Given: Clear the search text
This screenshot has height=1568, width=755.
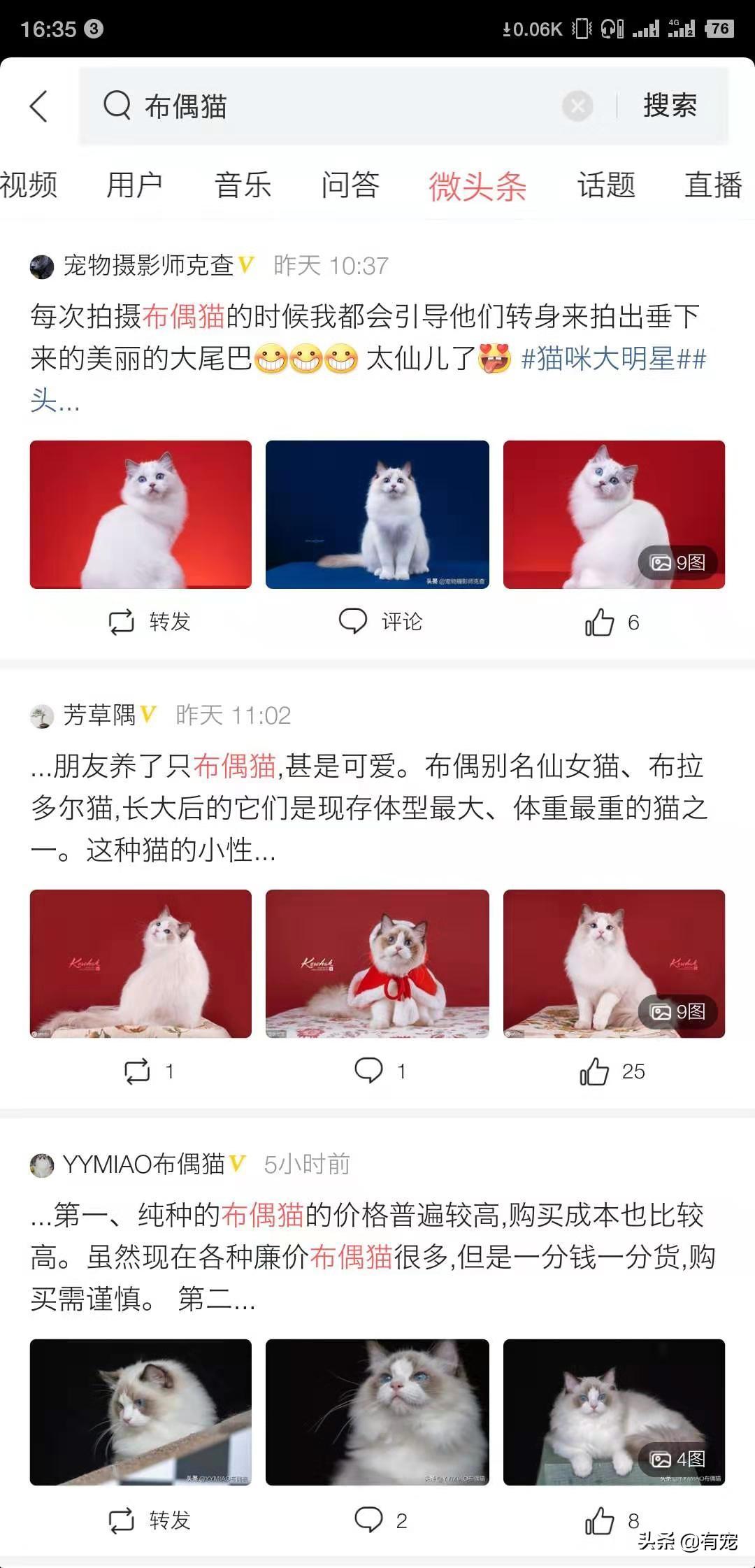Looking at the screenshot, I should [577, 106].
